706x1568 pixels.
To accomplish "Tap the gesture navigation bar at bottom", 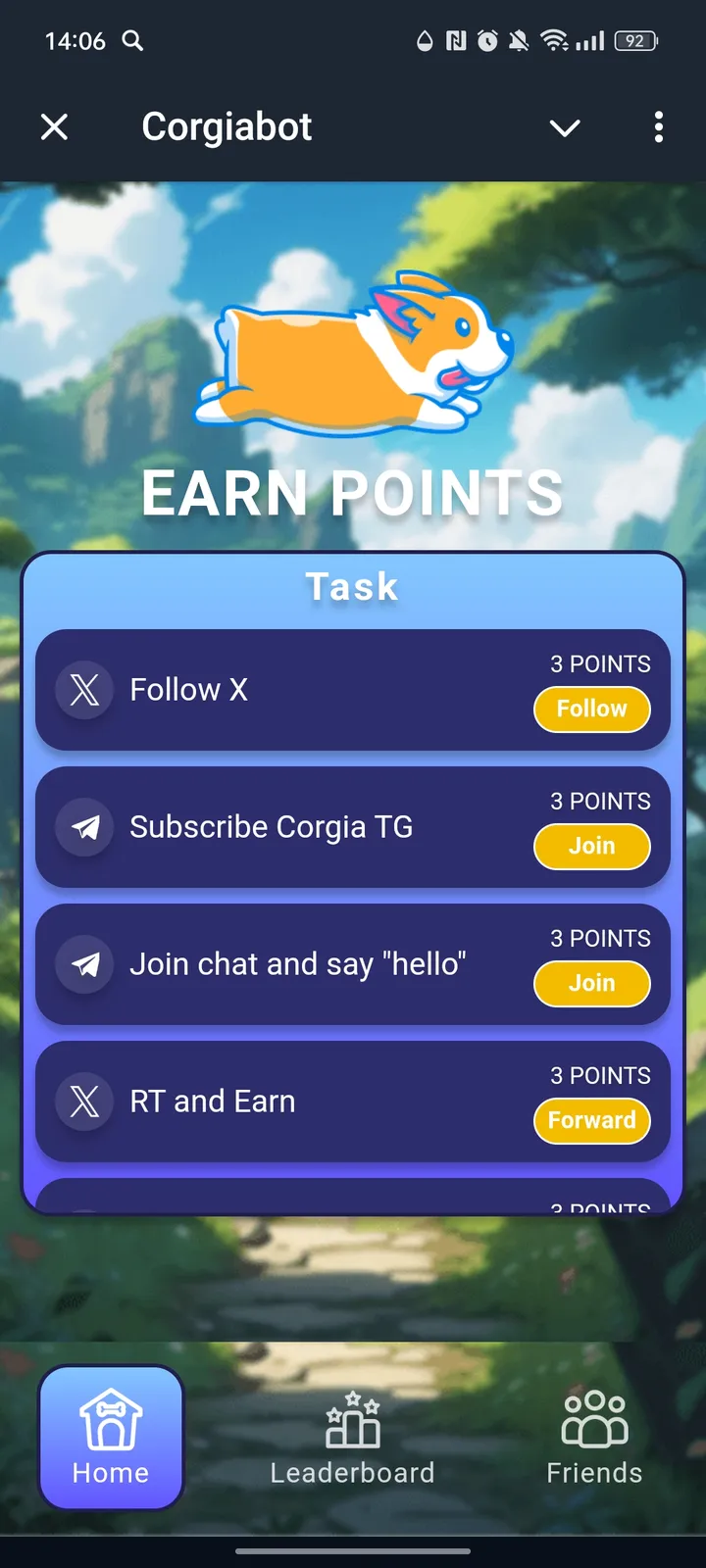I will [353, 1552].
